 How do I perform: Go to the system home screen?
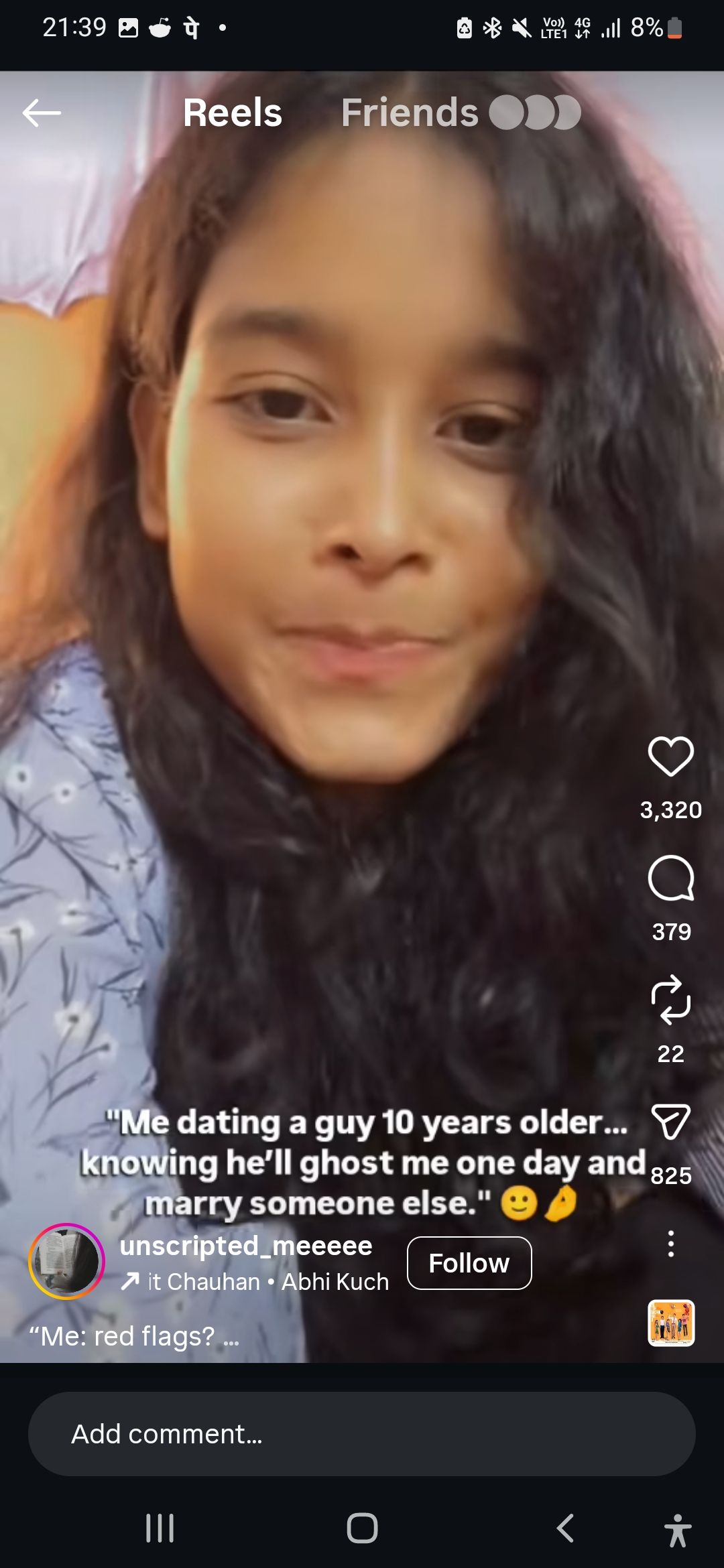(362, 1528)
